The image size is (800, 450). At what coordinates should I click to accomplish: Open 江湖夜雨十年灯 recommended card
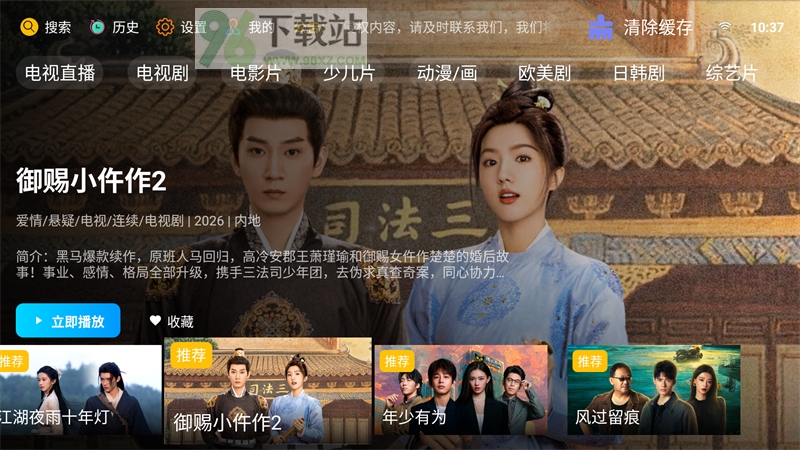click(80, 395)
